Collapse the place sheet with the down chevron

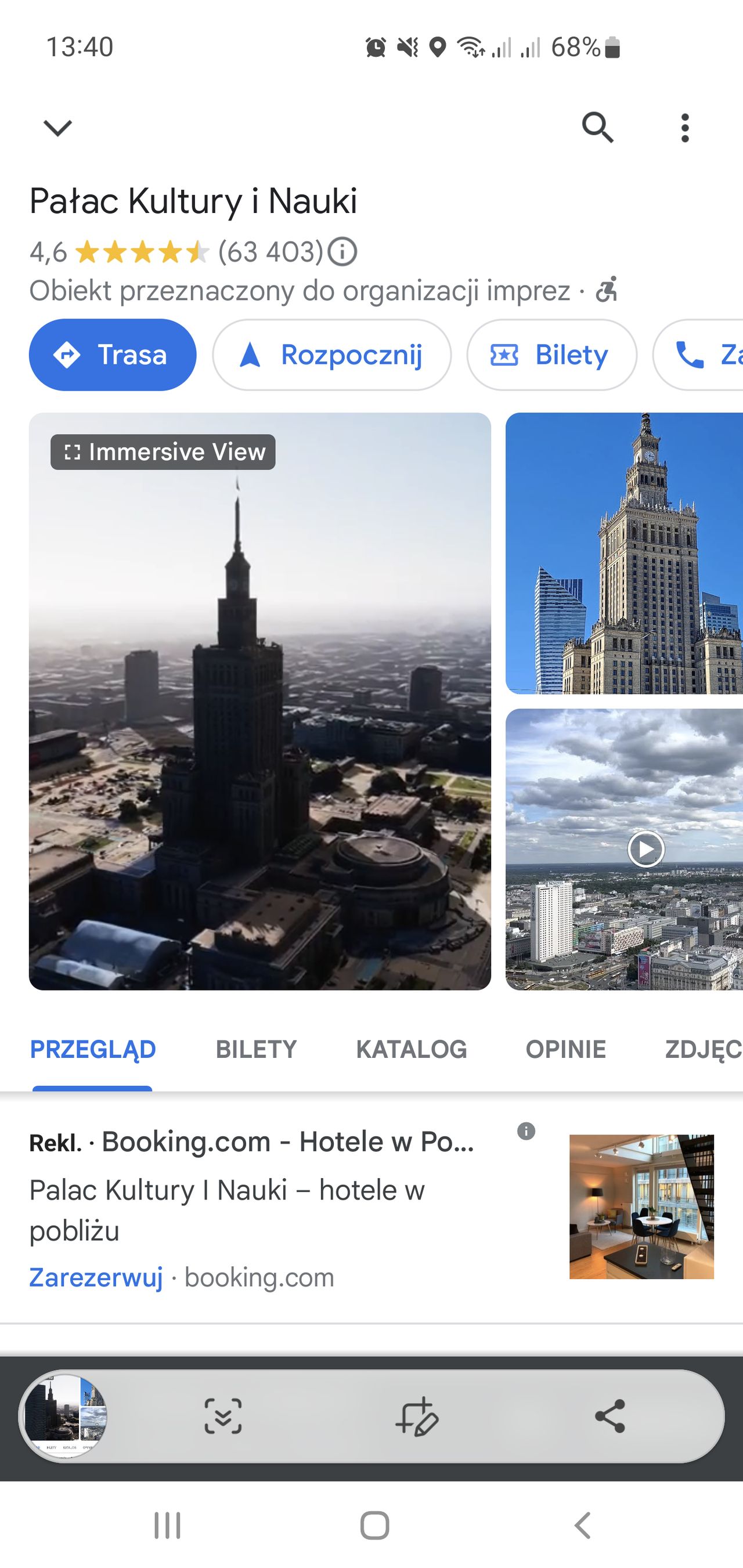pyautogui.click(x=57, y=127)
